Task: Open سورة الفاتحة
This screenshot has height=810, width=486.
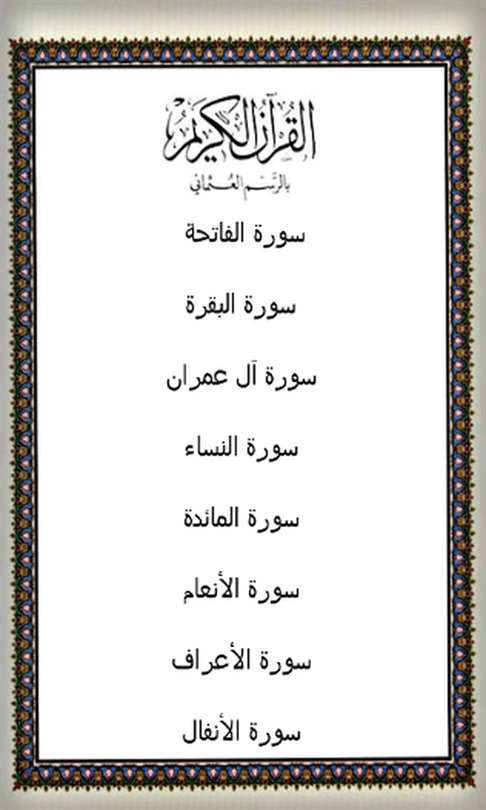Action: [245, 235]
